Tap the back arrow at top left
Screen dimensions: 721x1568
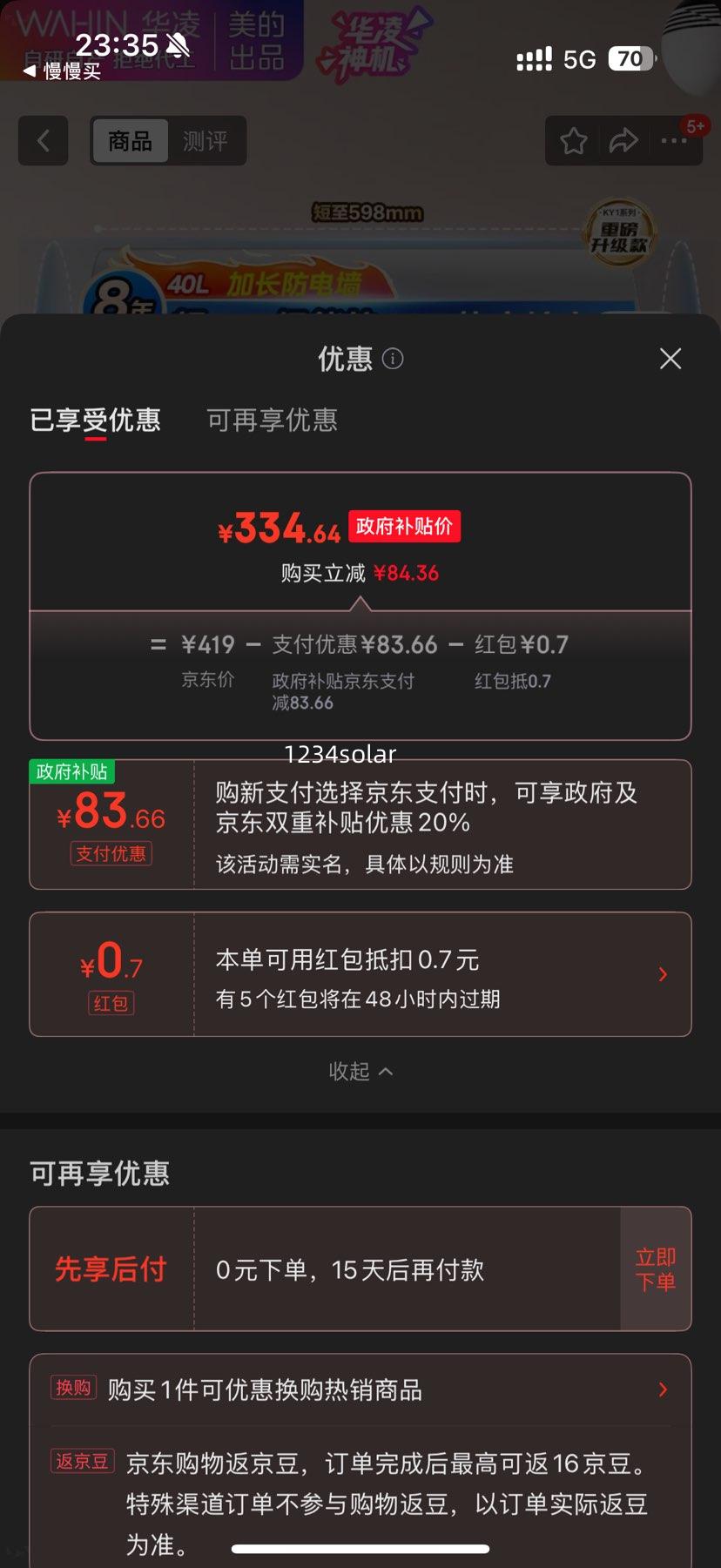click(43, 141)
